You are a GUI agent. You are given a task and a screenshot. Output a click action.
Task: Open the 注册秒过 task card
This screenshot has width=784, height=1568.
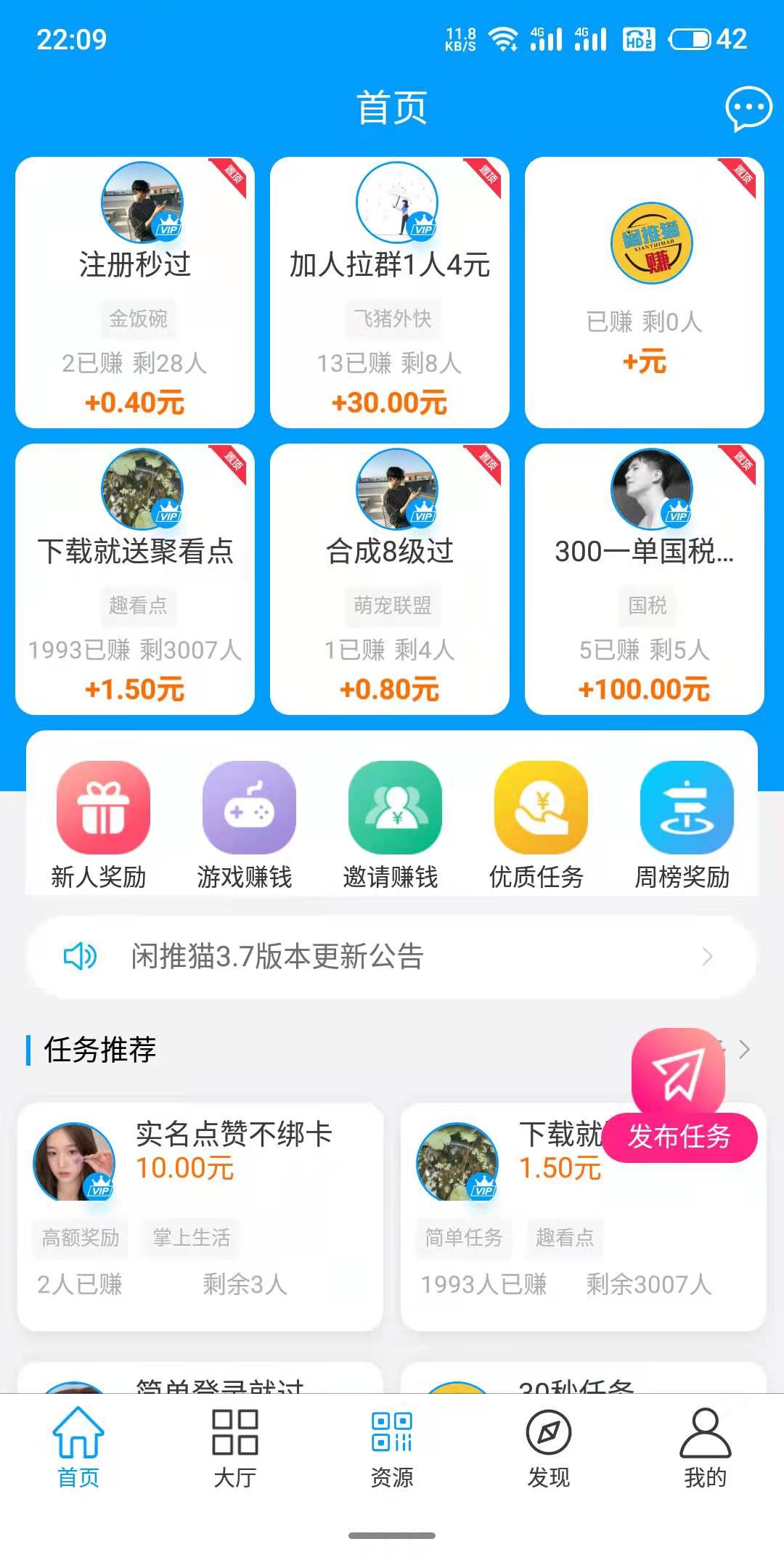135,292
